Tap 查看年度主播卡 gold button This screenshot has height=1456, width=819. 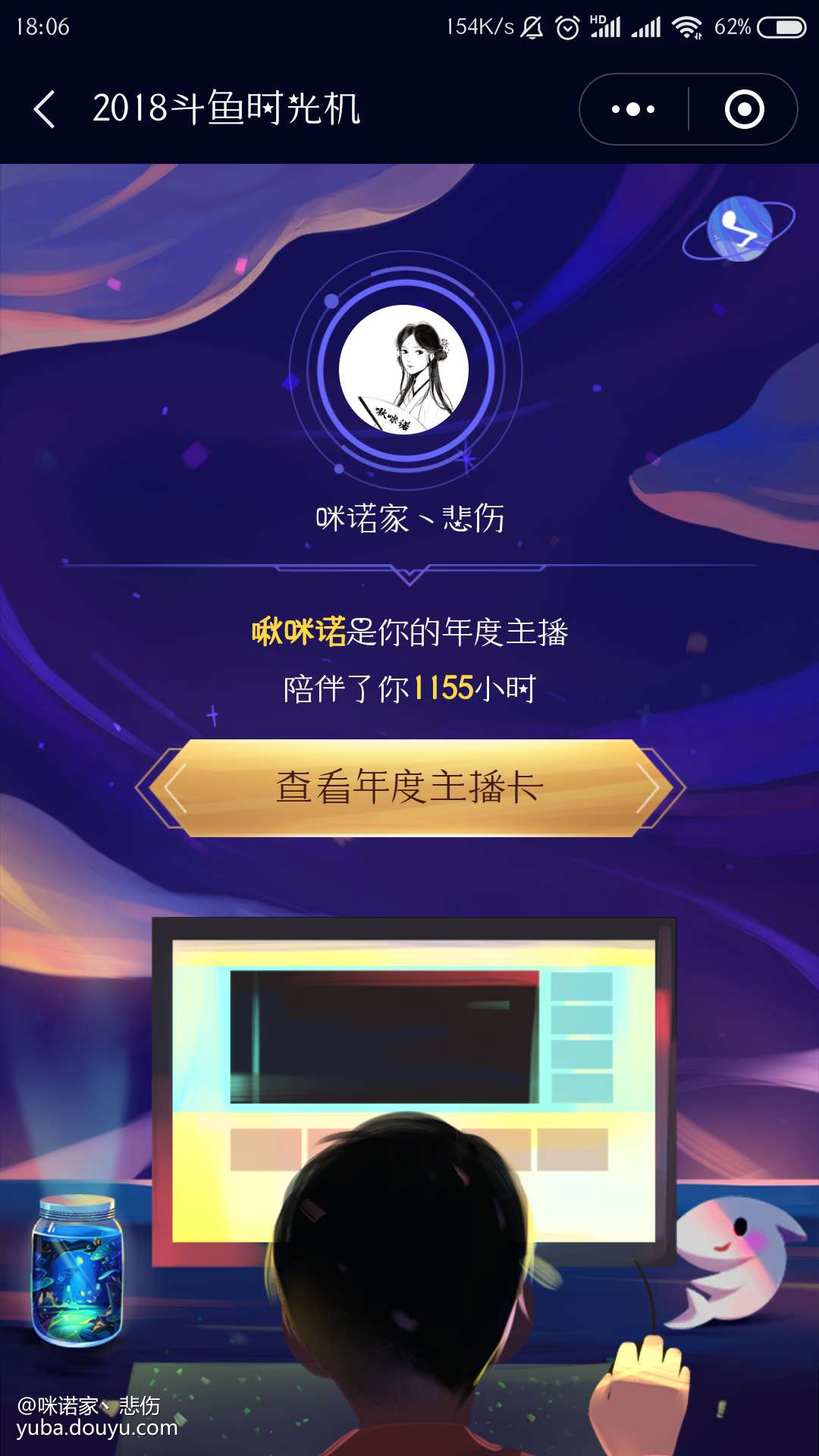tap(409, 787)
